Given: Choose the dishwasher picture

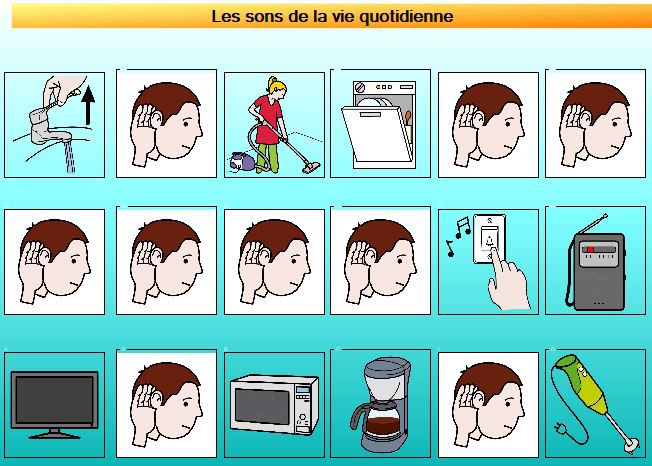Looking at the screenshot, I should click(380, 124).
